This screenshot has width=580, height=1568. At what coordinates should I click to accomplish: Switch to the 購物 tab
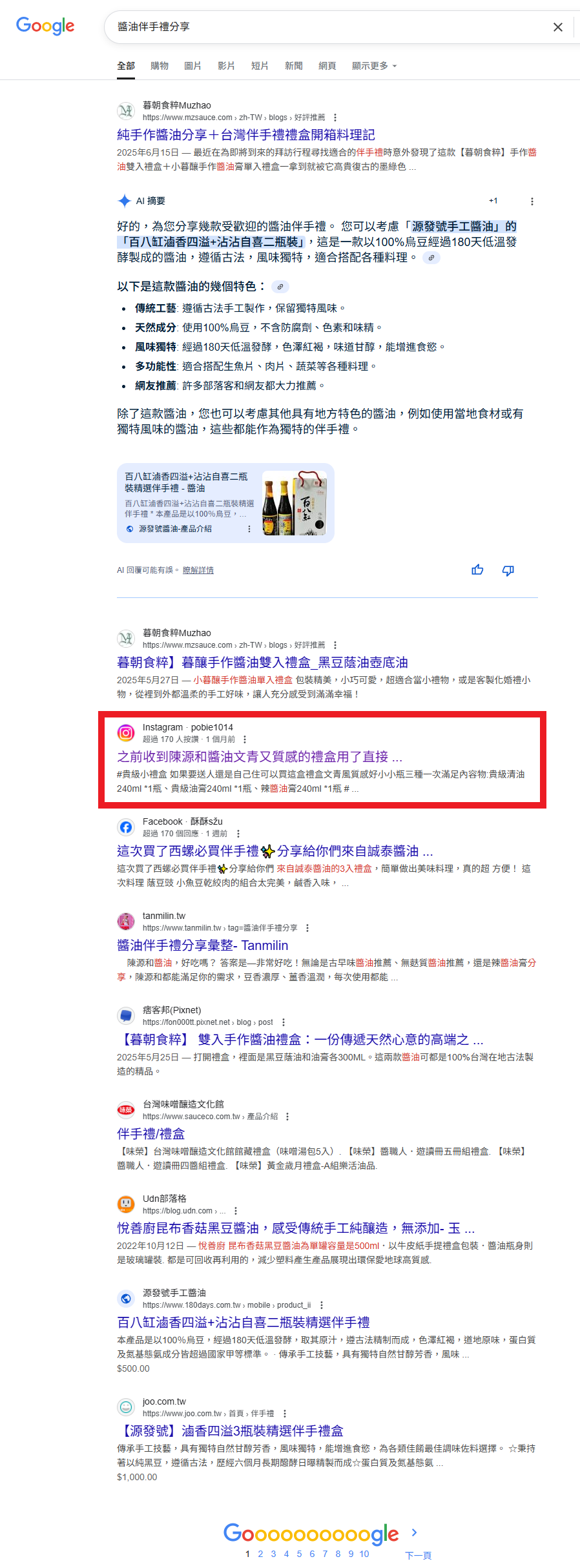pyautogui.click(x=159, y=66)
